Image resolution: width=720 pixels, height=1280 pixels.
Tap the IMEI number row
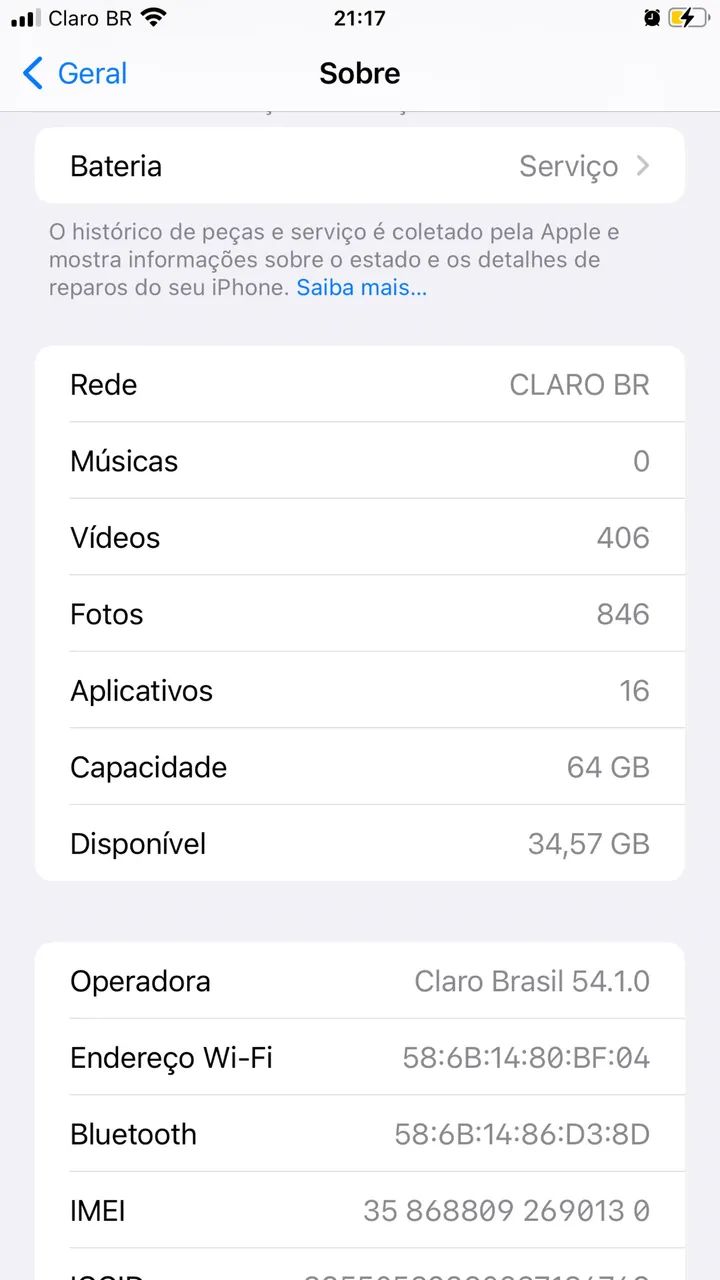pyautogui.click(x=360, y=1210)
